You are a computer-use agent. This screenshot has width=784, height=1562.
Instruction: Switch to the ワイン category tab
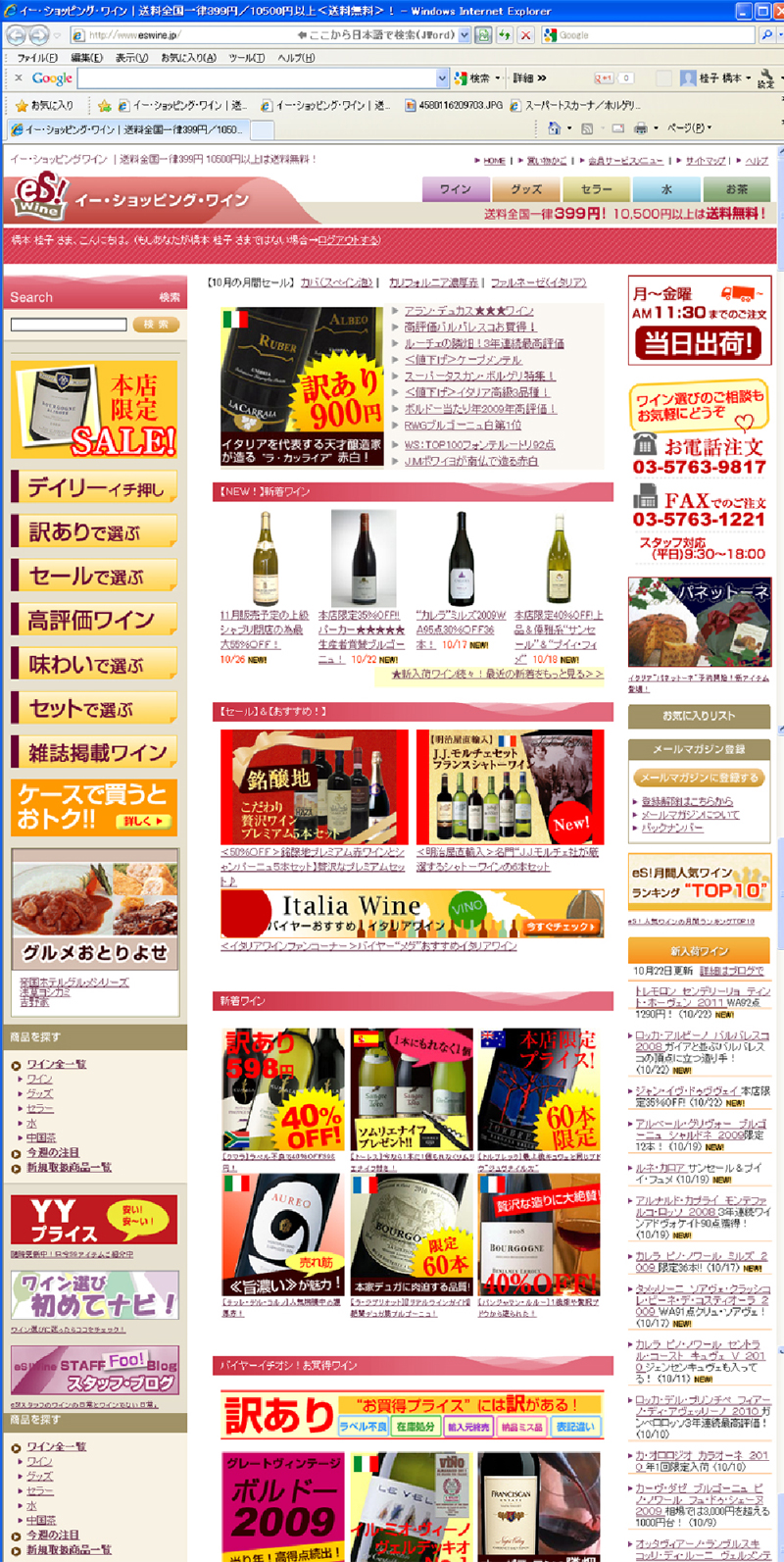(x=455, y=189)
